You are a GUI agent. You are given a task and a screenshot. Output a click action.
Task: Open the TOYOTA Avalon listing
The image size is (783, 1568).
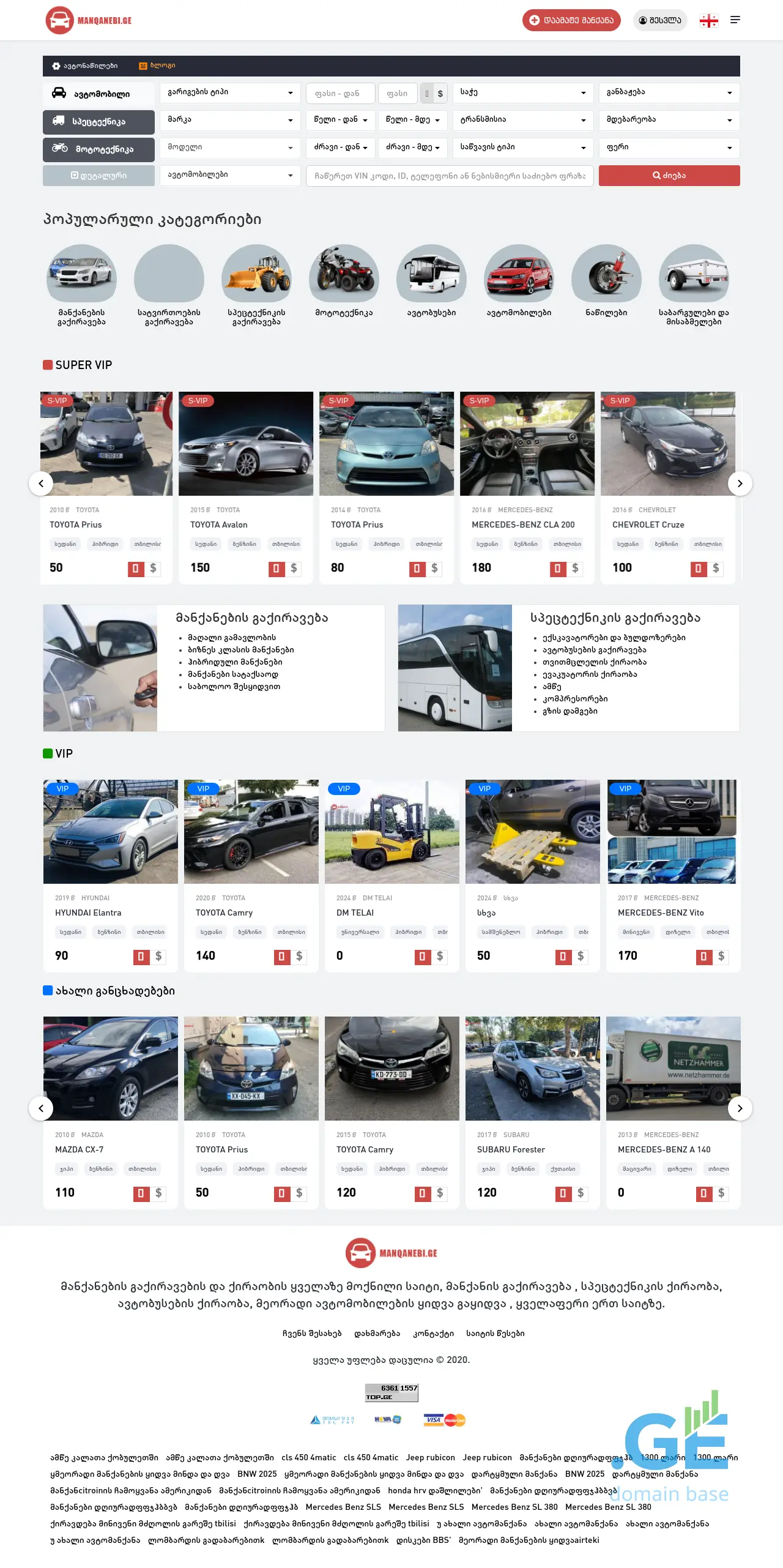click(219, 525)
